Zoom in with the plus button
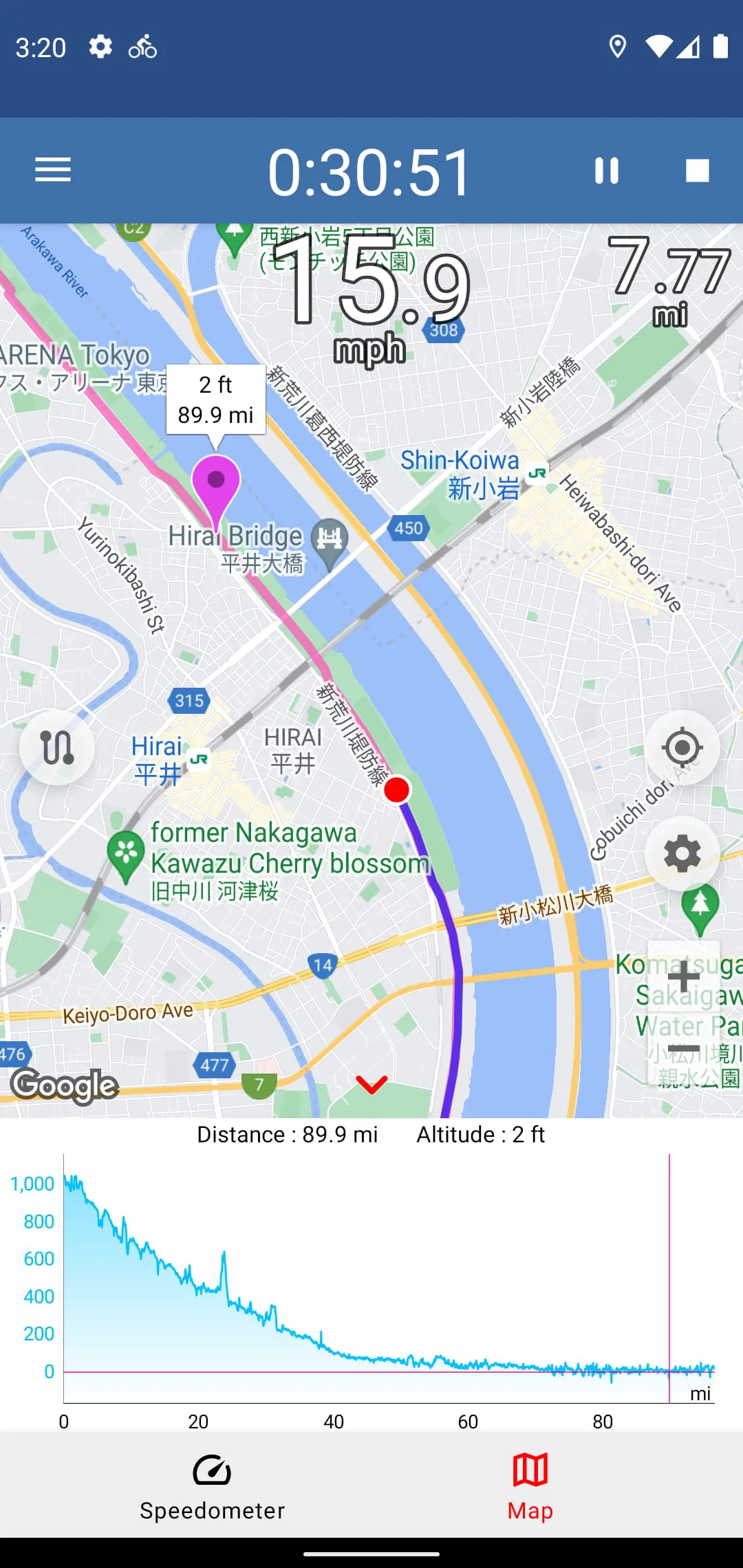The height and width of the screenshot is (1568, 743). [684, 975]
